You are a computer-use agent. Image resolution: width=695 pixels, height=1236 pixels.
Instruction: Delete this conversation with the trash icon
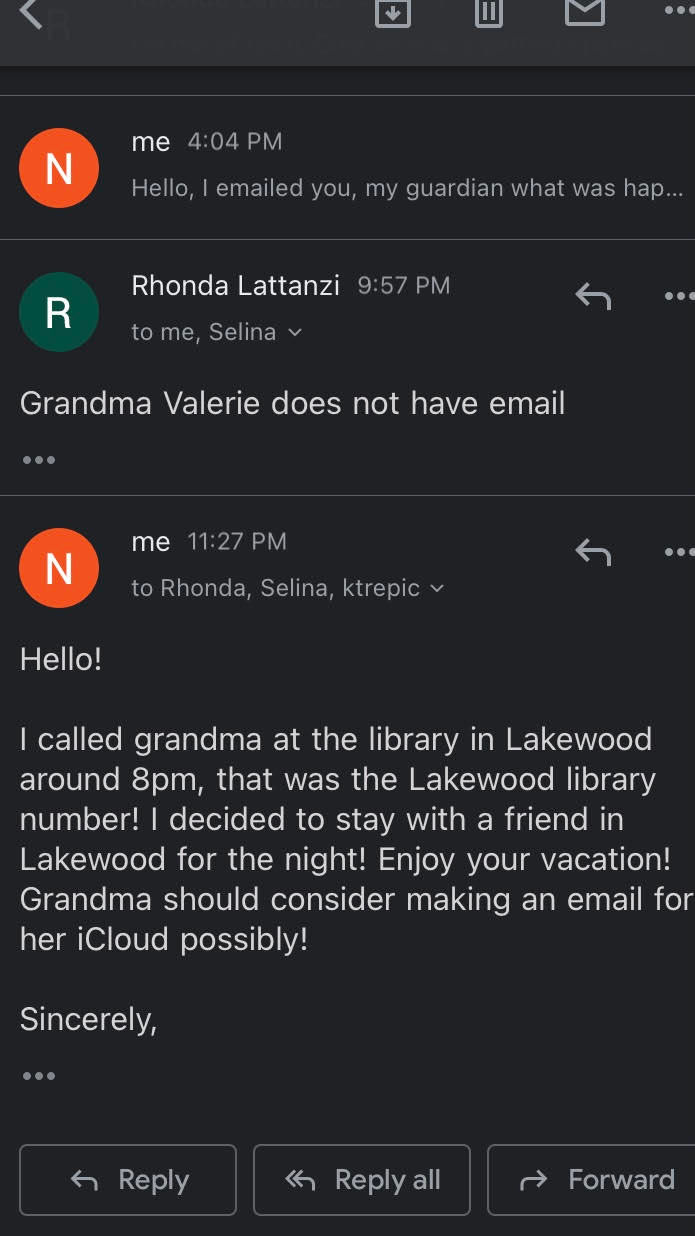click(x=488, y=12)
